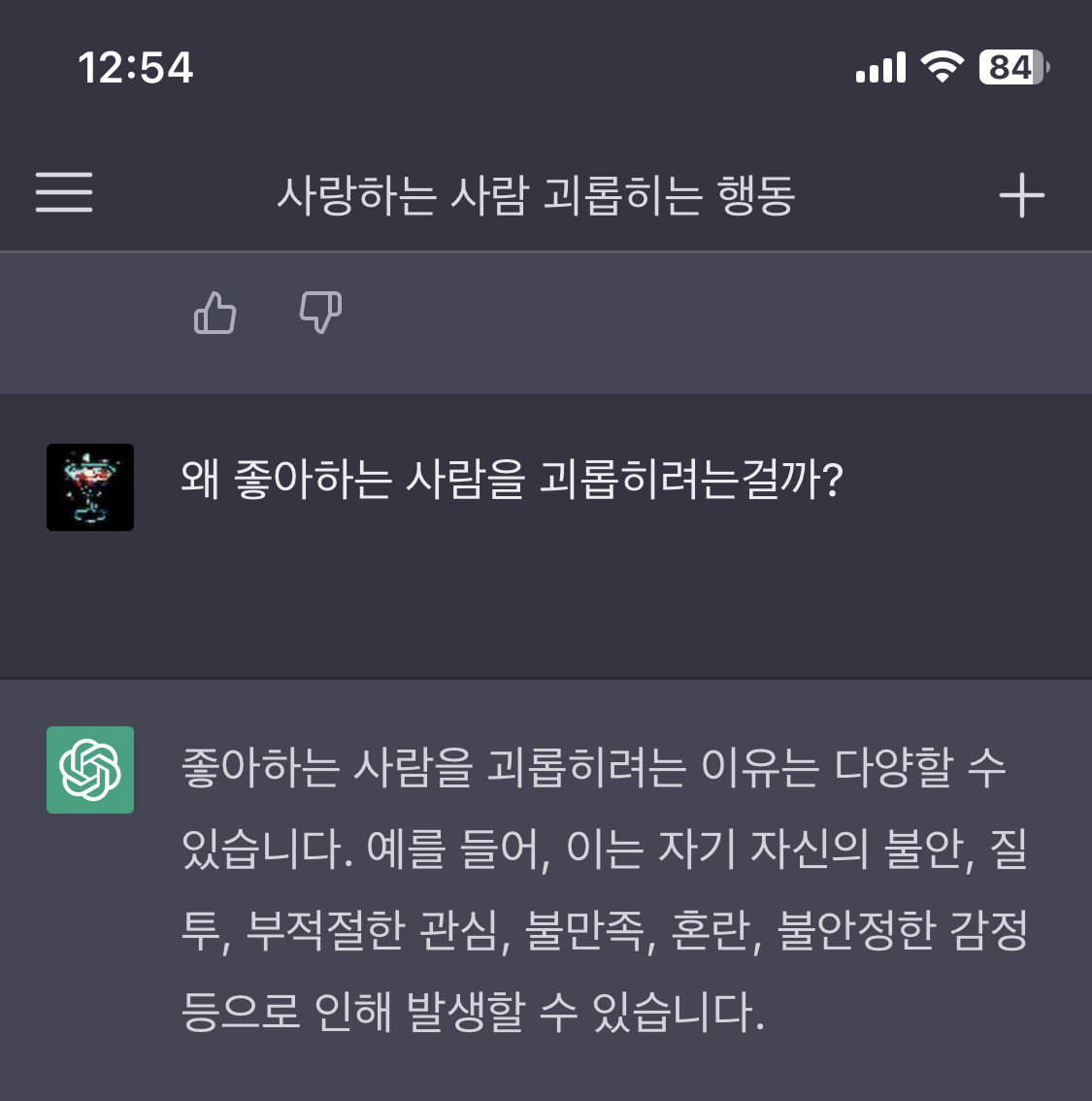Give thumbs up to the previous response
1092x1101 pixels.
(215, 313)
